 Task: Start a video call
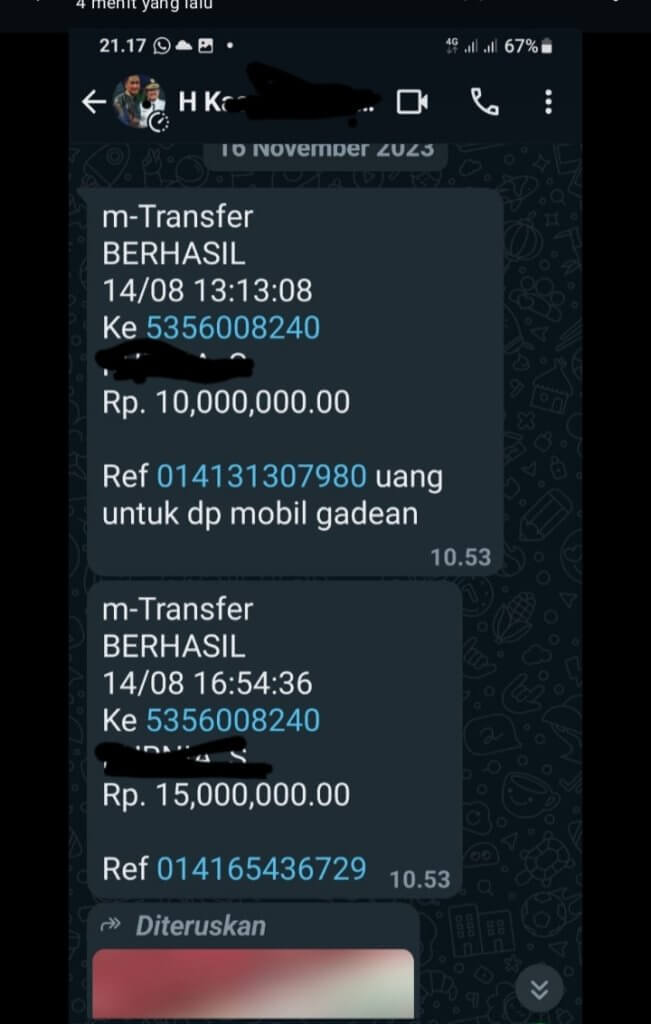coord(412,102)
